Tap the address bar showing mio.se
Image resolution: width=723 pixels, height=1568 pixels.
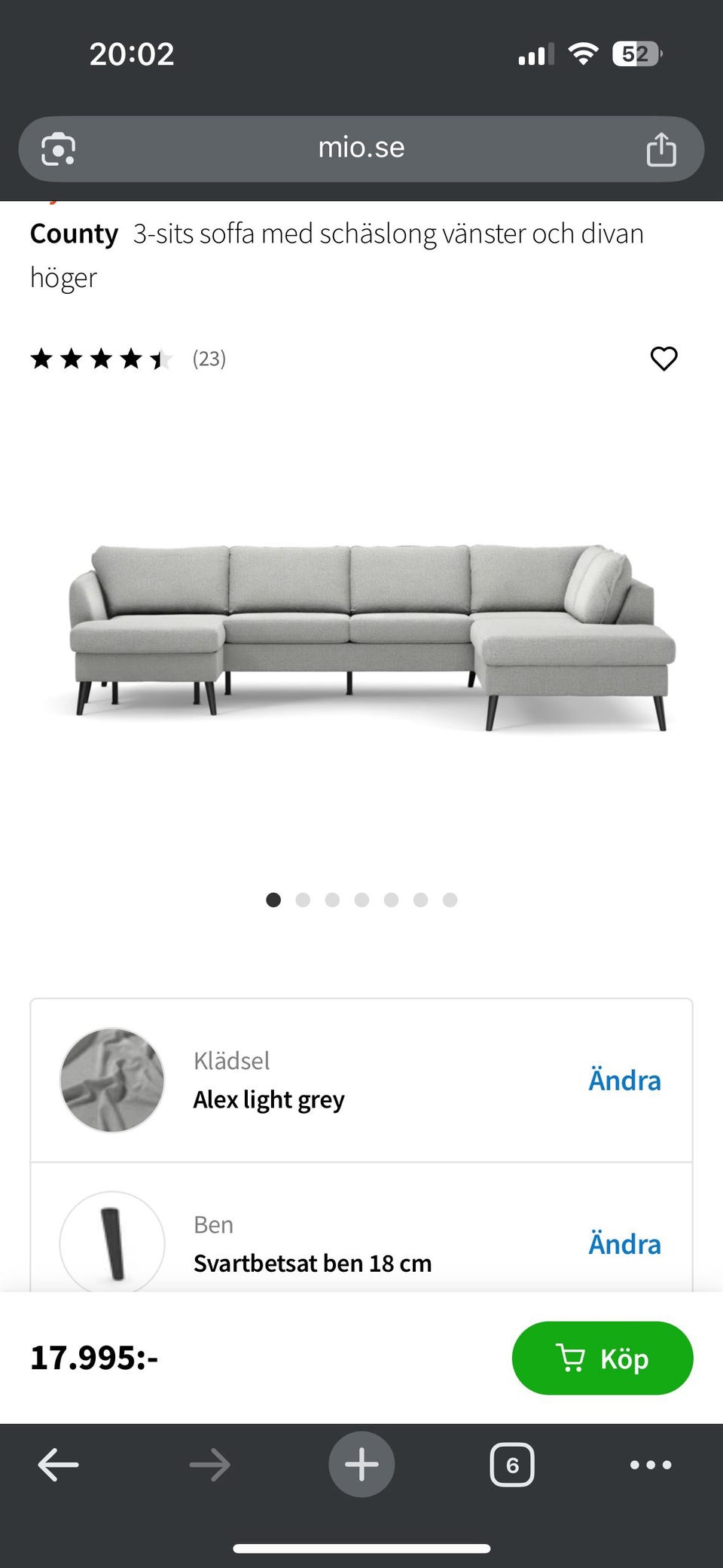pyautogui.click(x=361, y=148)
